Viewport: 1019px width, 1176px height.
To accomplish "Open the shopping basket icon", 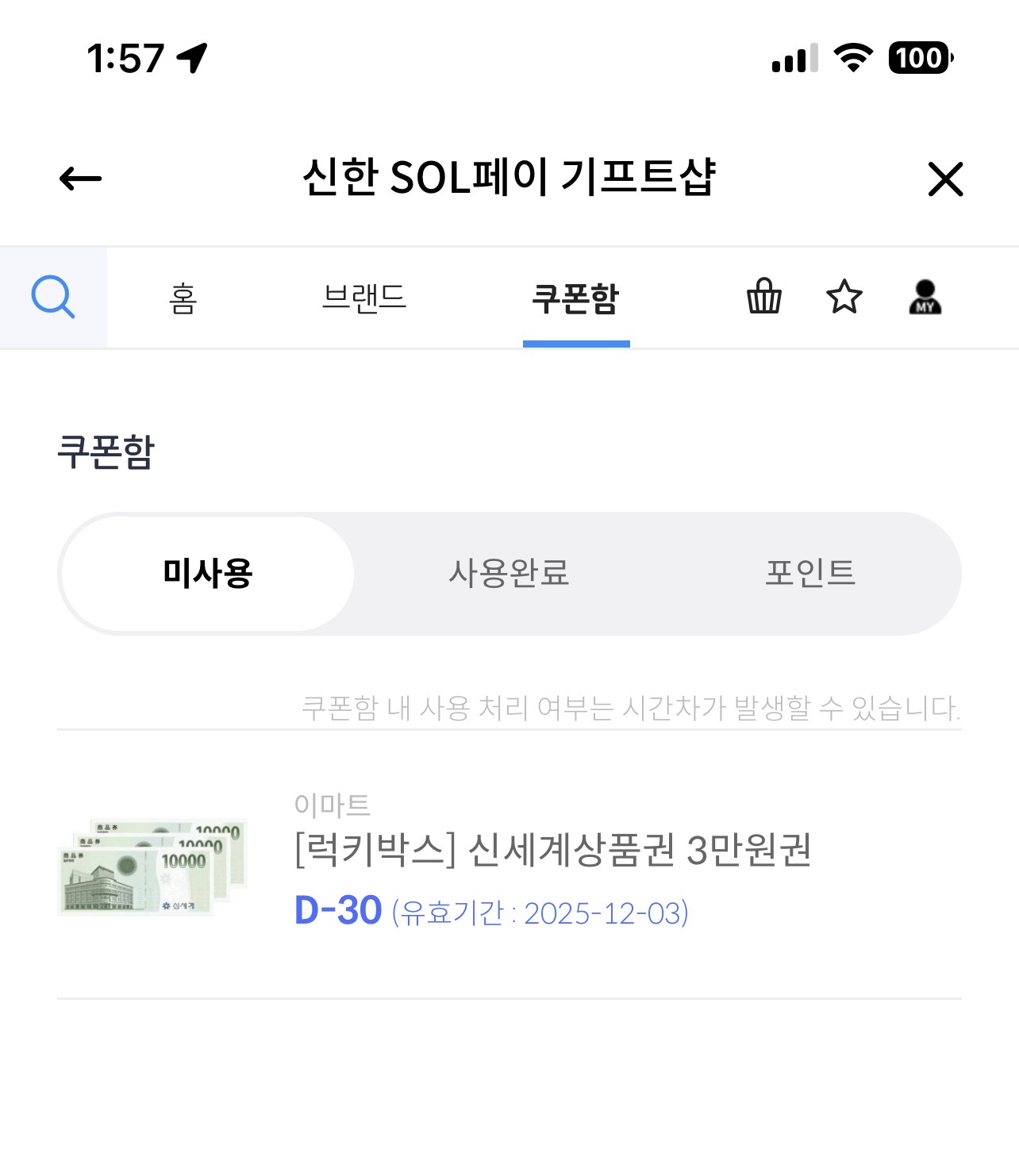I will 764,297.
